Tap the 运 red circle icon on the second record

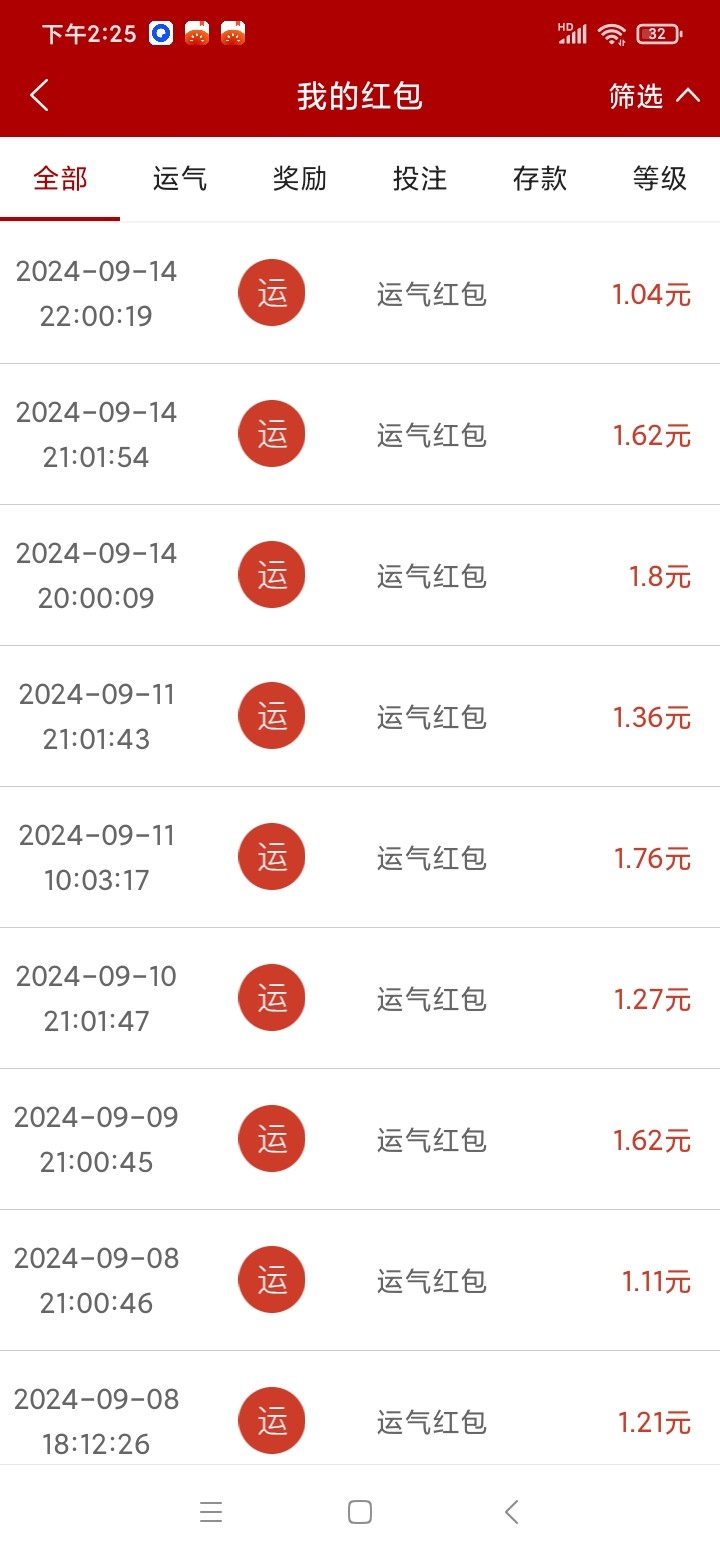270,433
